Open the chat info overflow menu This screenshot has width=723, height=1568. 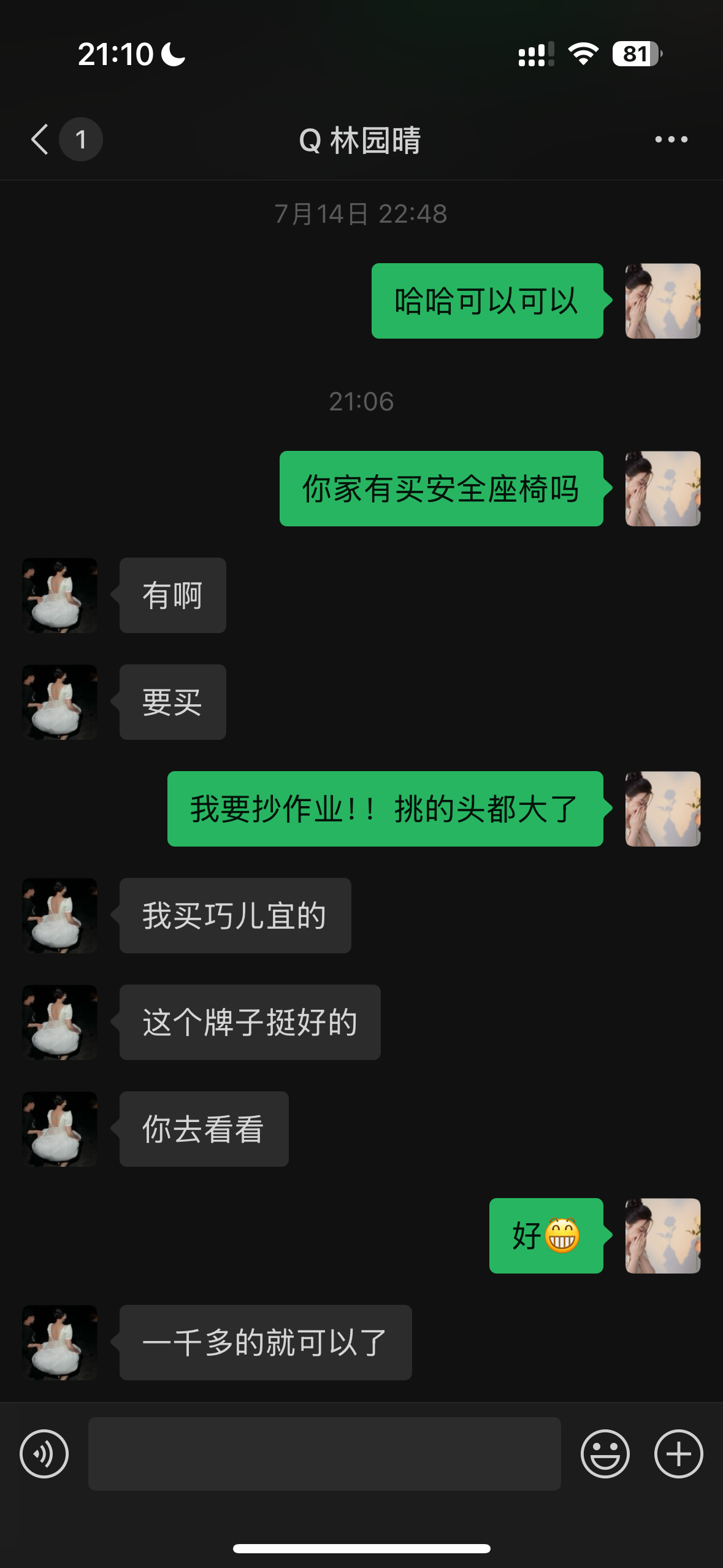[671, 139]
